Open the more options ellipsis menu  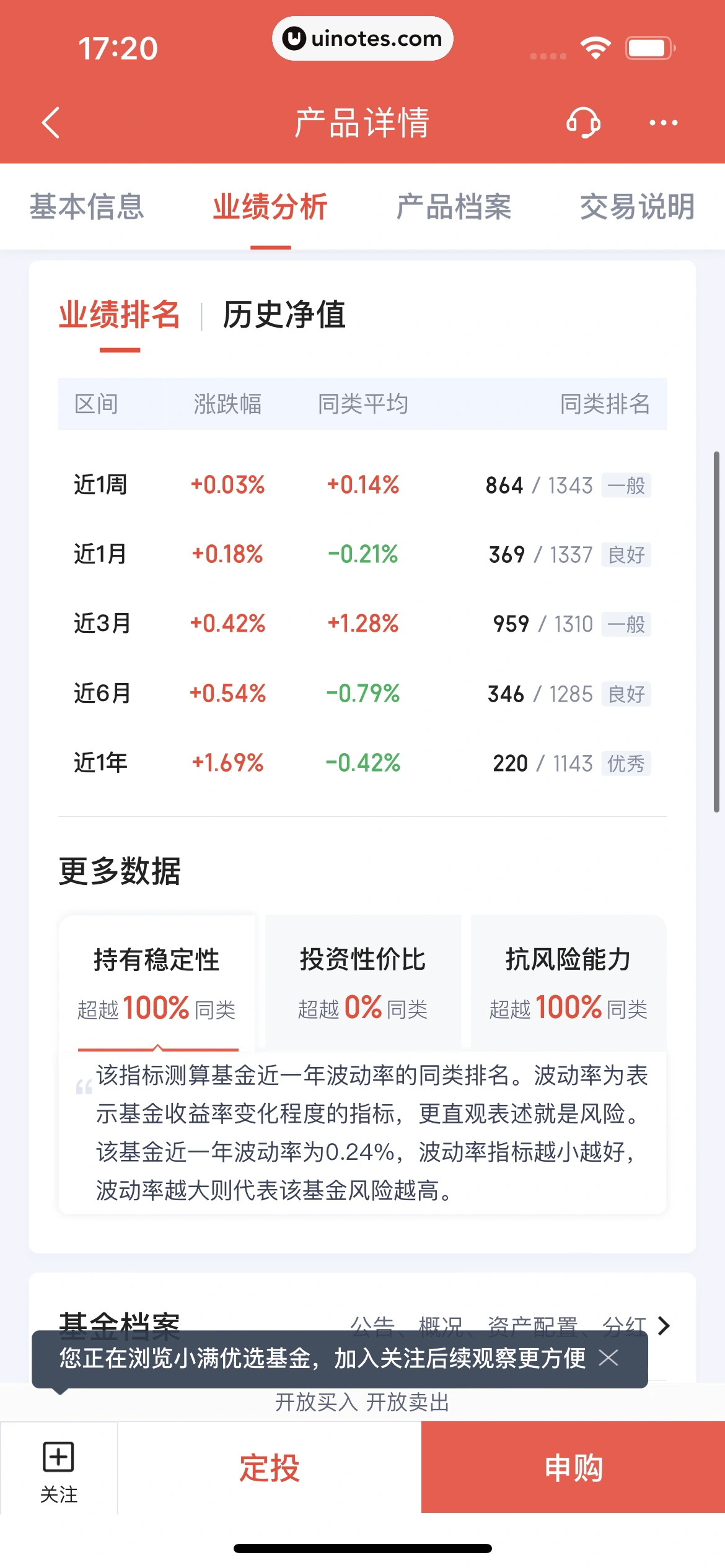tap(662, 122)
